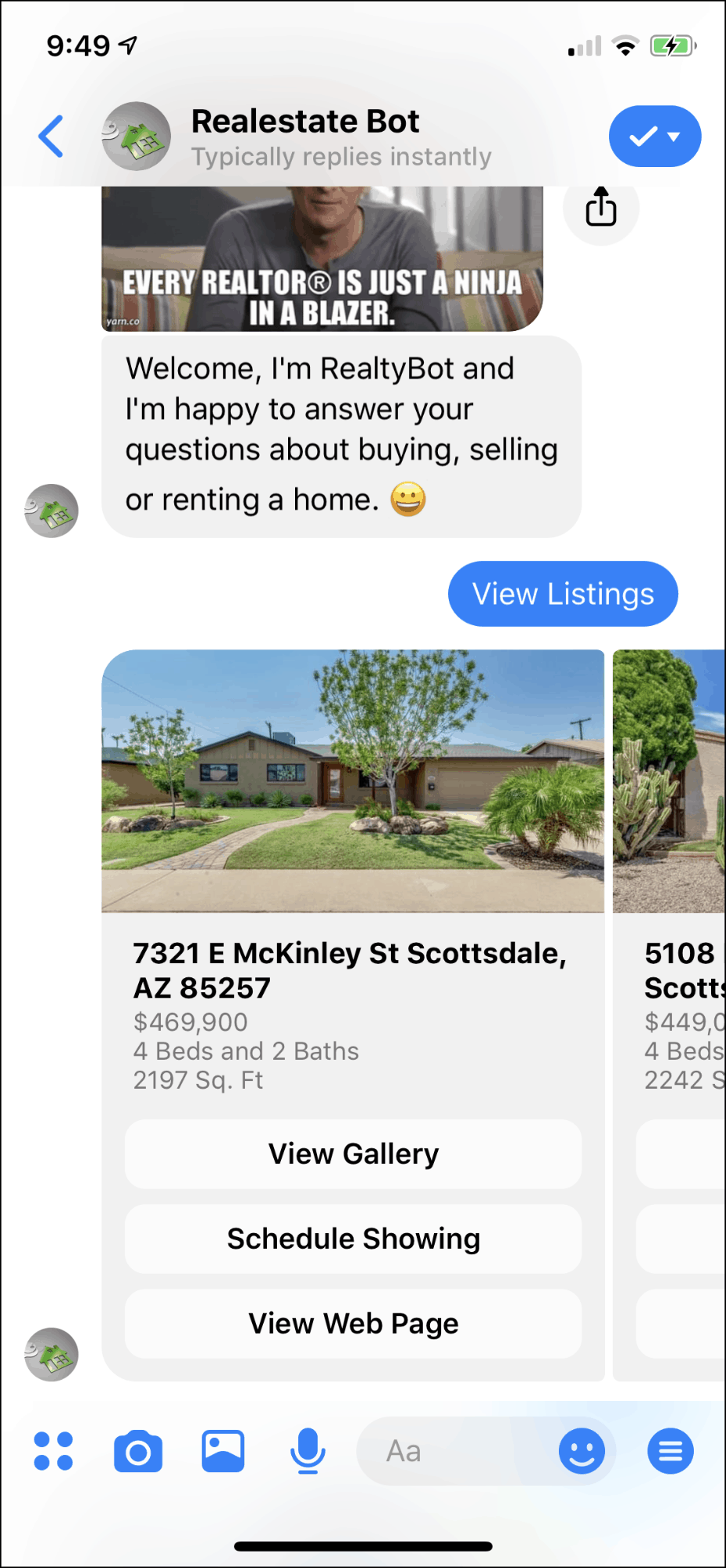Tap the Realestate Bot name in the header
This screenshot has width=726, height=1568.
click(x=305, y=120)
